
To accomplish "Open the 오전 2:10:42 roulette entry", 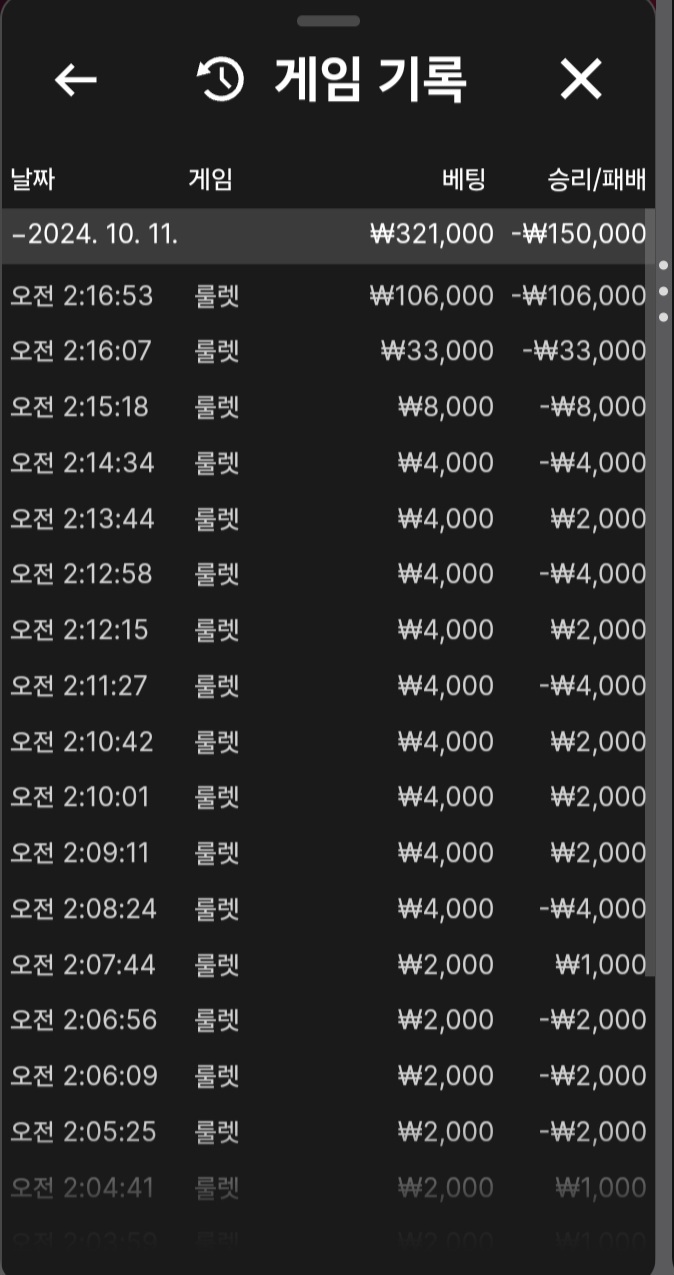I will click(327, 742).
